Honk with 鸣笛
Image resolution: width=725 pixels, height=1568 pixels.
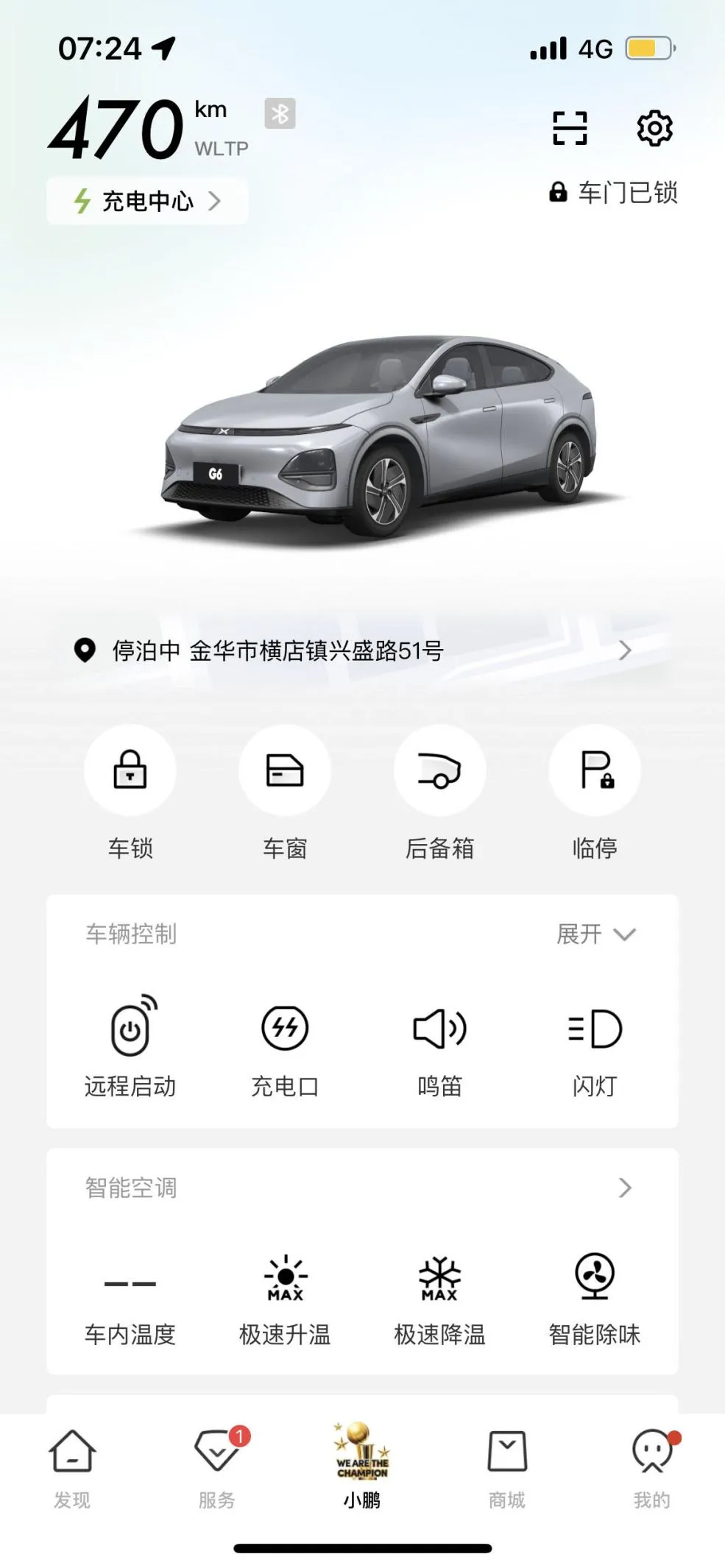click(x=439, y=1029)
